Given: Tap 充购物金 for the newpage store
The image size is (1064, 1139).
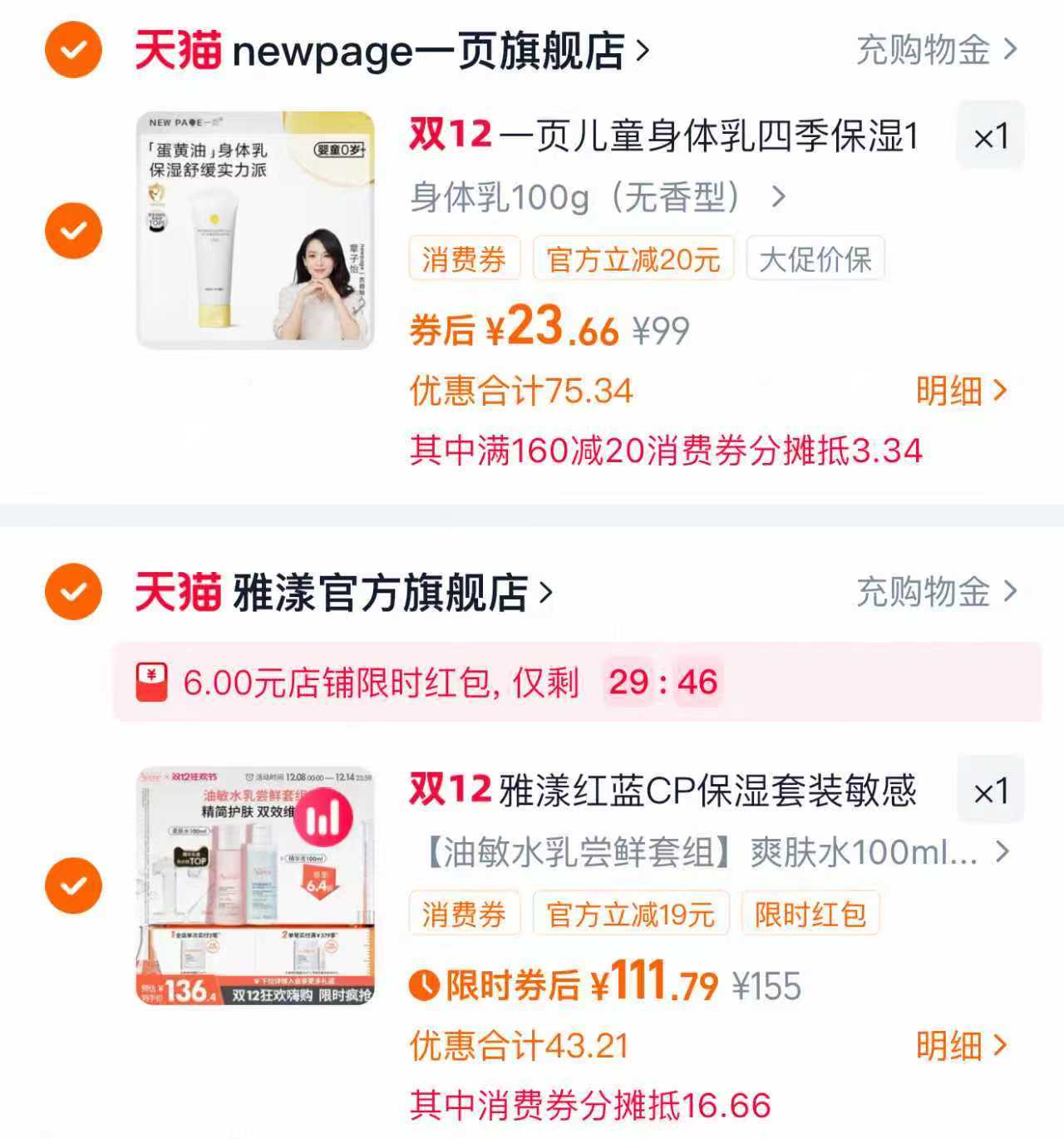Looking at the screenshot, I should (936, 50).
